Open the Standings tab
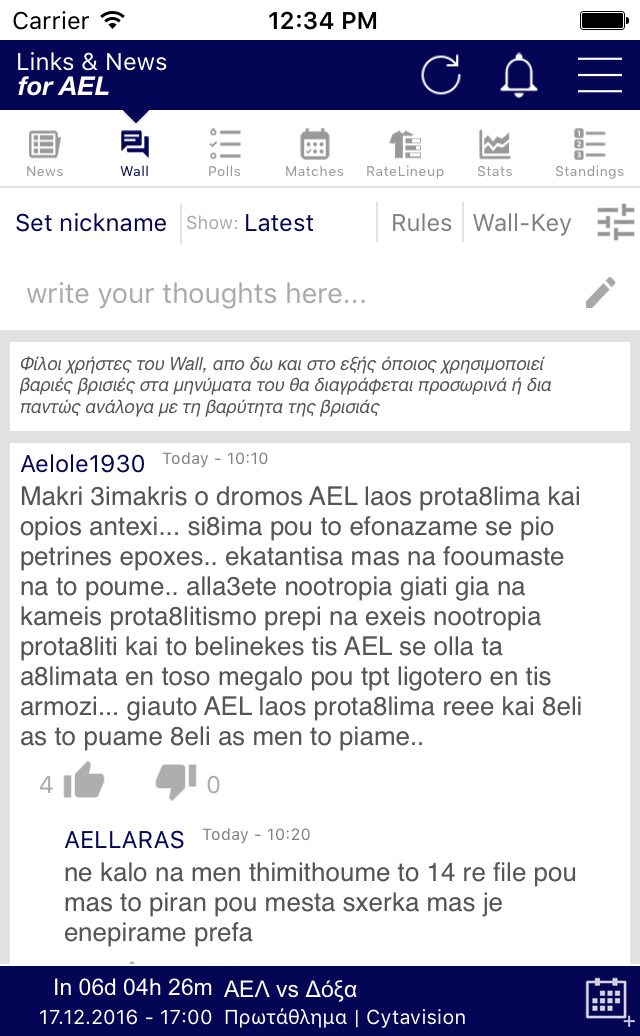Image resolution: width=640 pixels, height=1036 pixels. point(589,154)
